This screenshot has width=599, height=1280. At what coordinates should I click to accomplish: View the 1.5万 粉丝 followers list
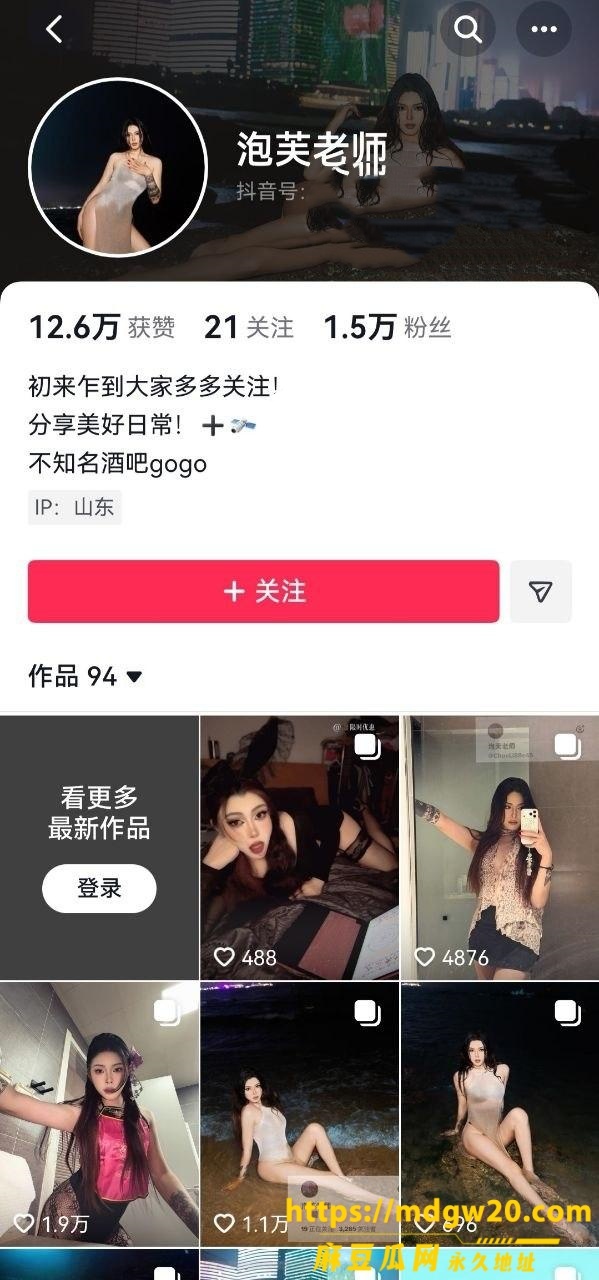coord(387,327)
